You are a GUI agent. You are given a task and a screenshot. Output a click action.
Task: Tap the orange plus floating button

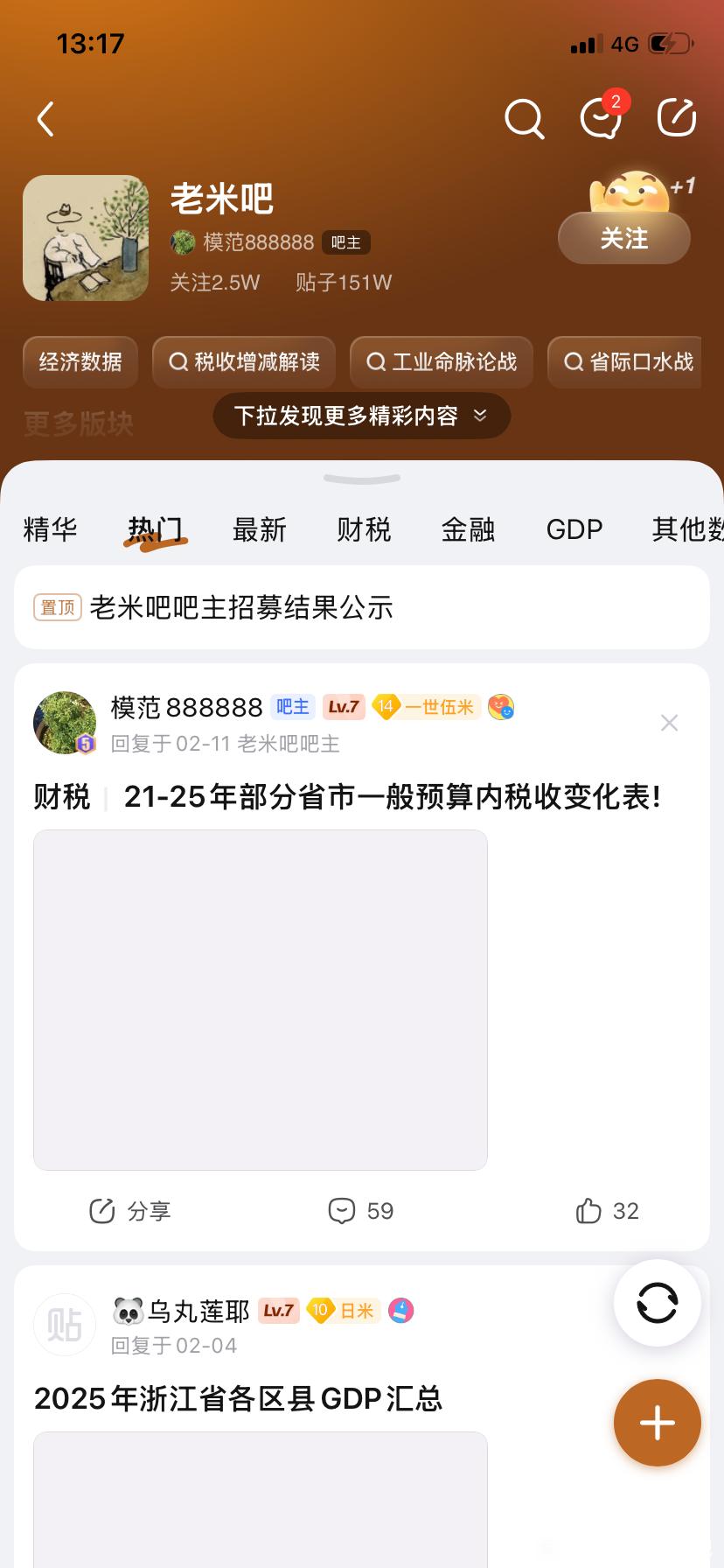(657, 1424)
